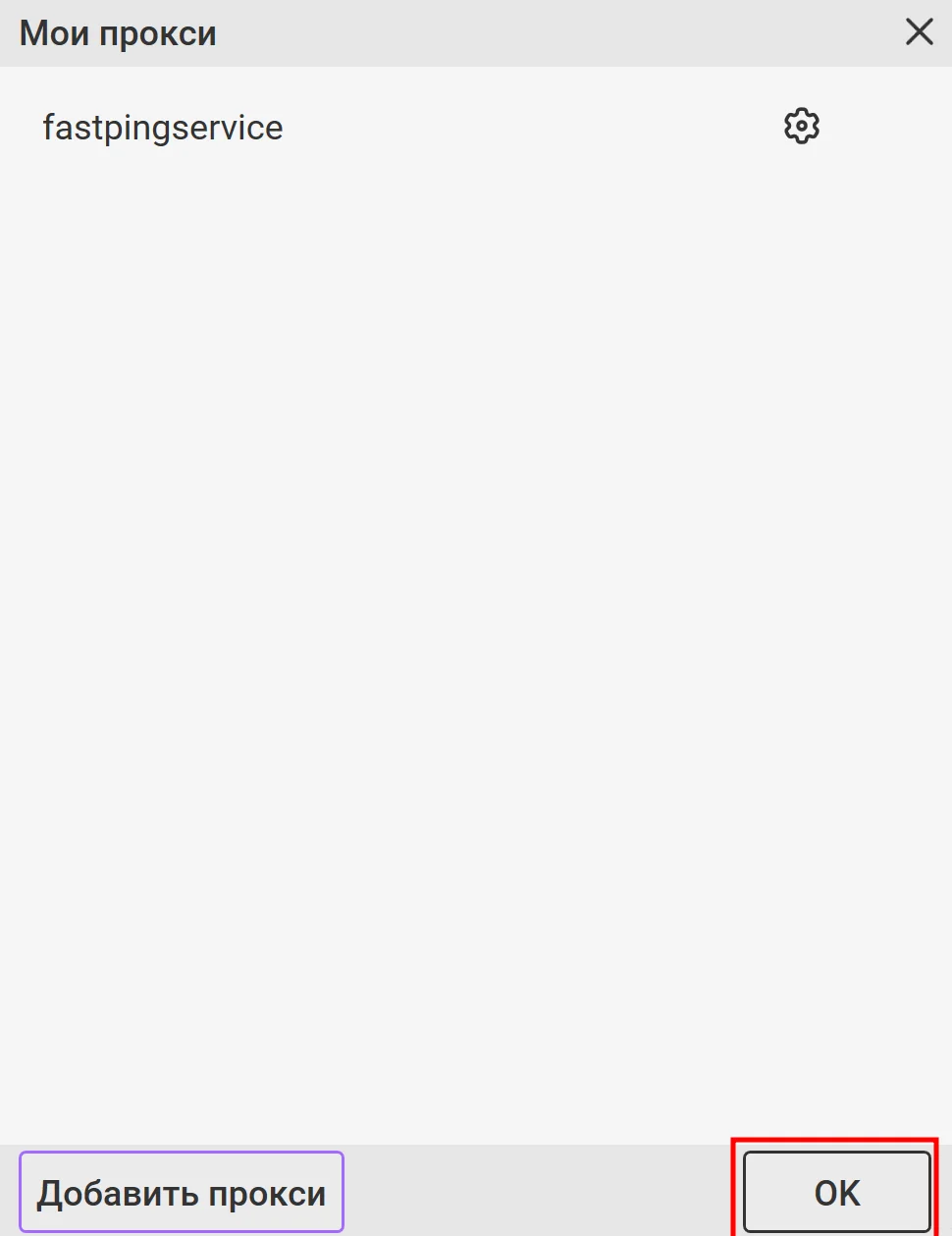Open settings gear for fastpingservice

pos(801,127)
